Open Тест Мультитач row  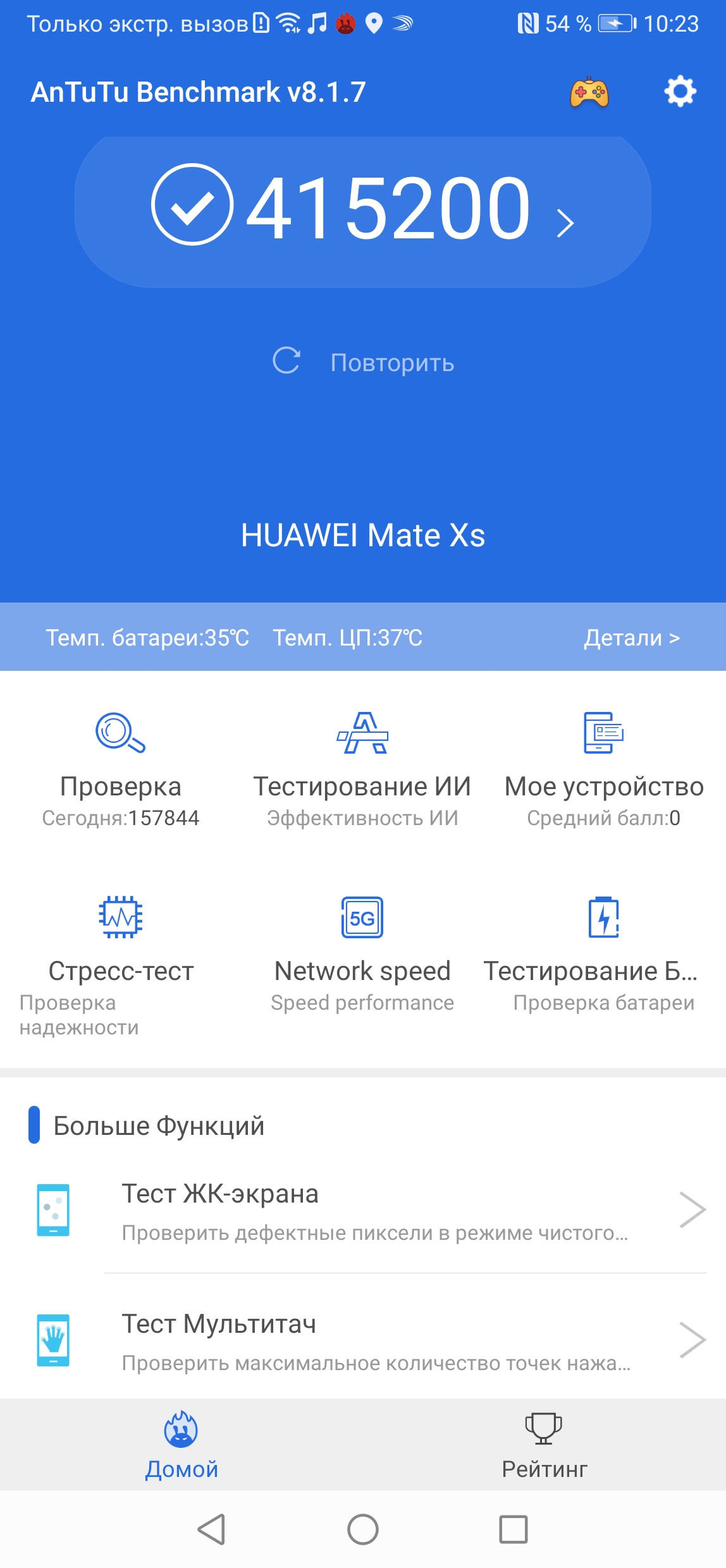pos(373,1340)
